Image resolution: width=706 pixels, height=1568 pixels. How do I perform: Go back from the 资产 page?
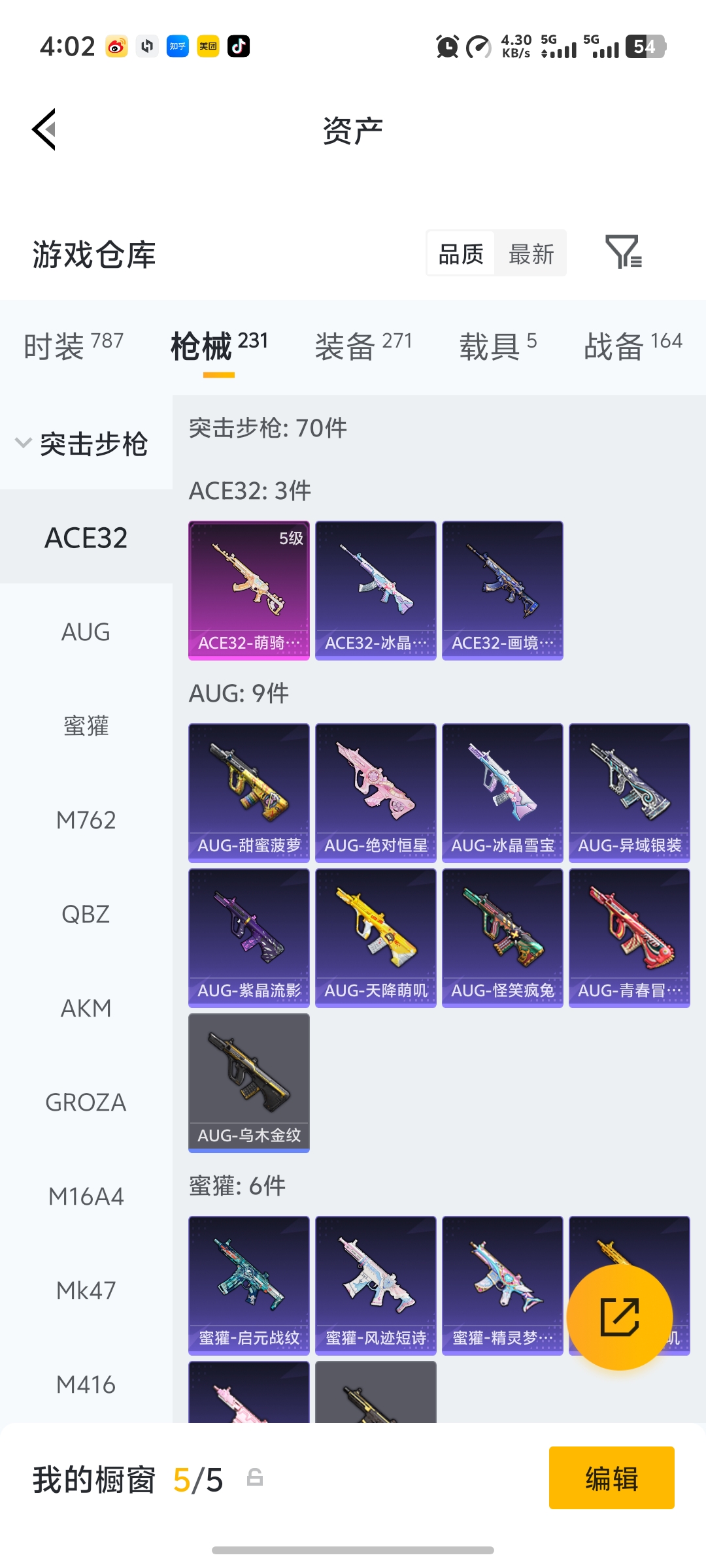44,129
